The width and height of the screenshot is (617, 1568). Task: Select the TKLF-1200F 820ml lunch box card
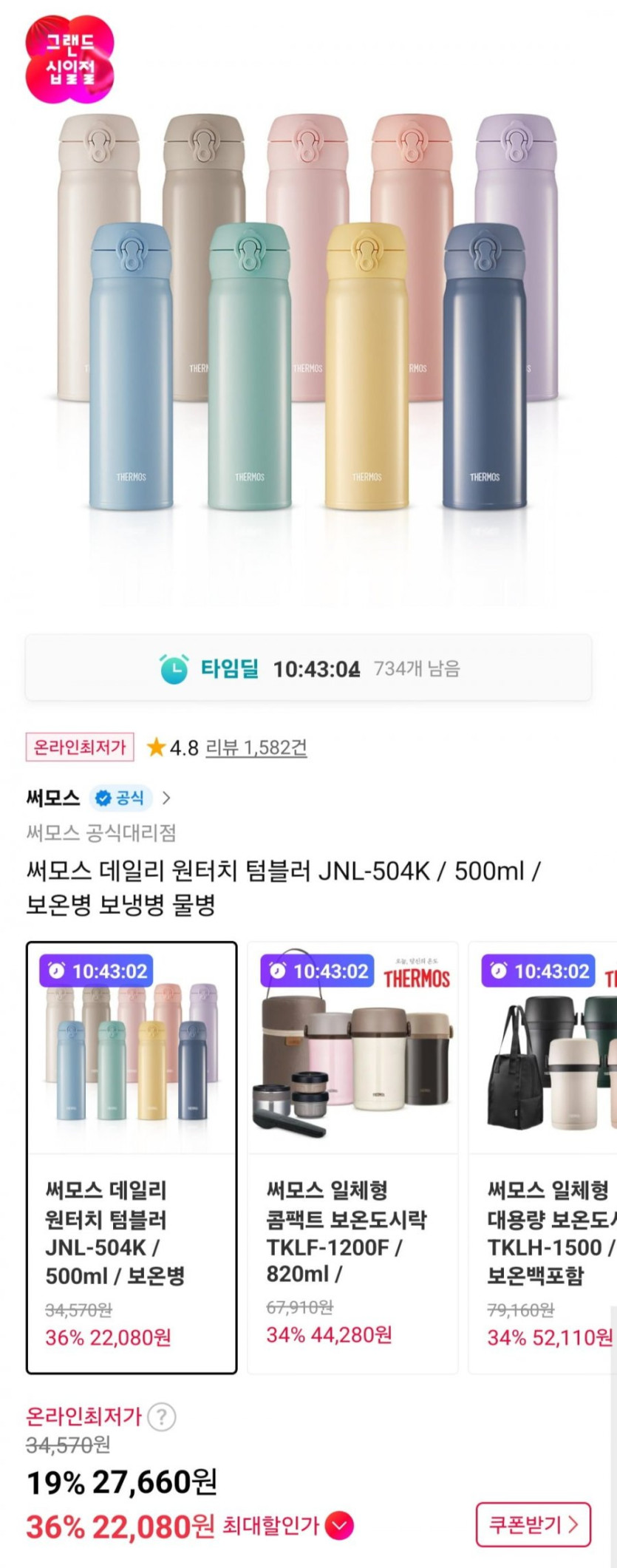352,1158
